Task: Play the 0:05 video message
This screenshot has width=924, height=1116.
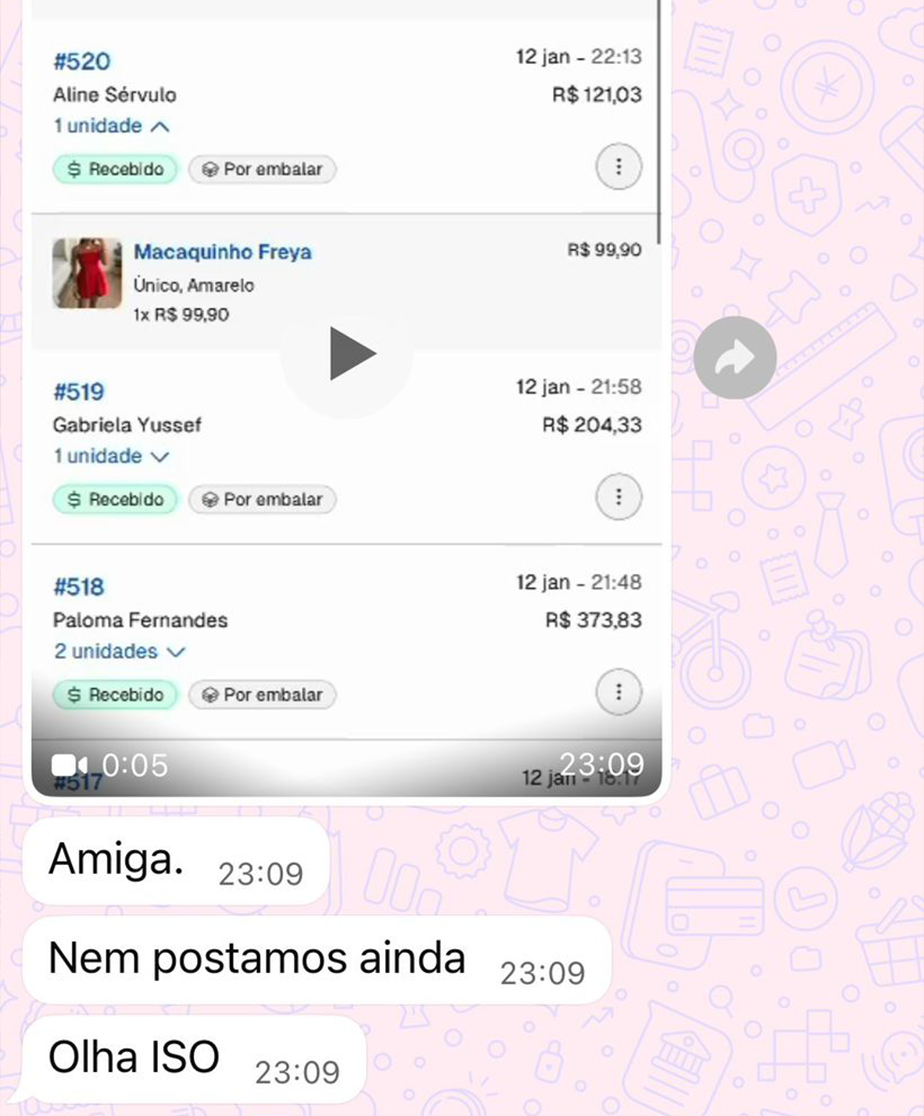Action: (x=348, y=354)
